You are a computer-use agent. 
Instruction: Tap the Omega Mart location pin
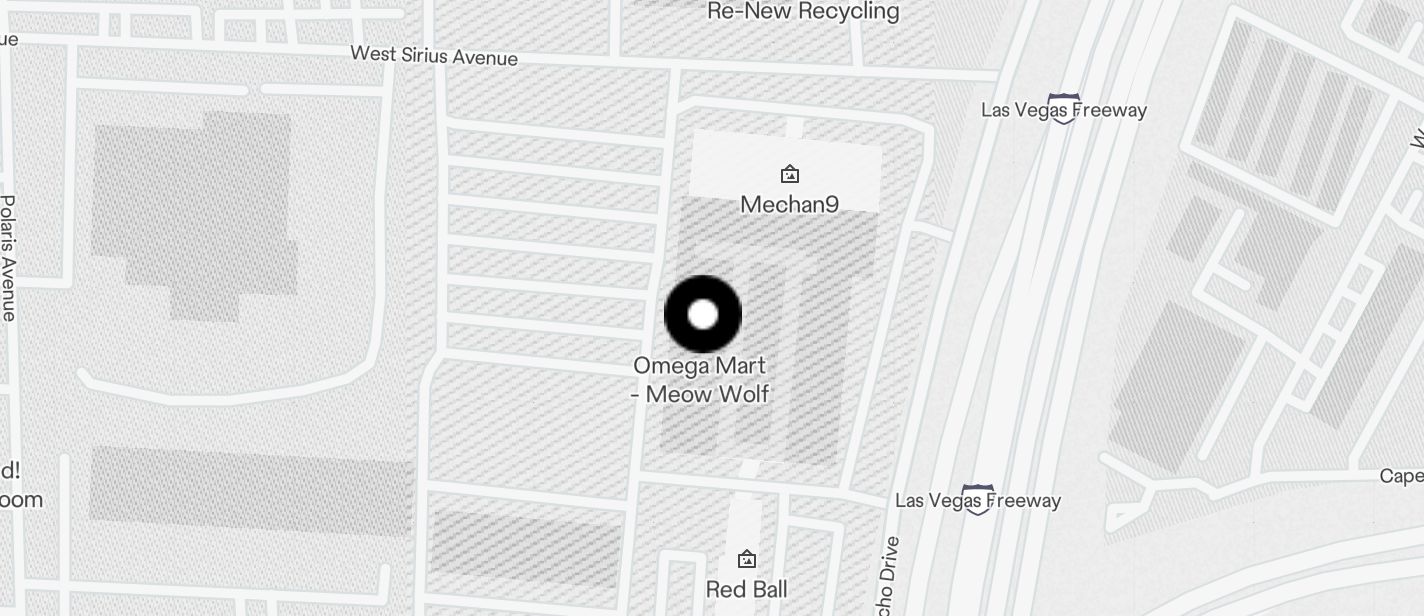703,314
